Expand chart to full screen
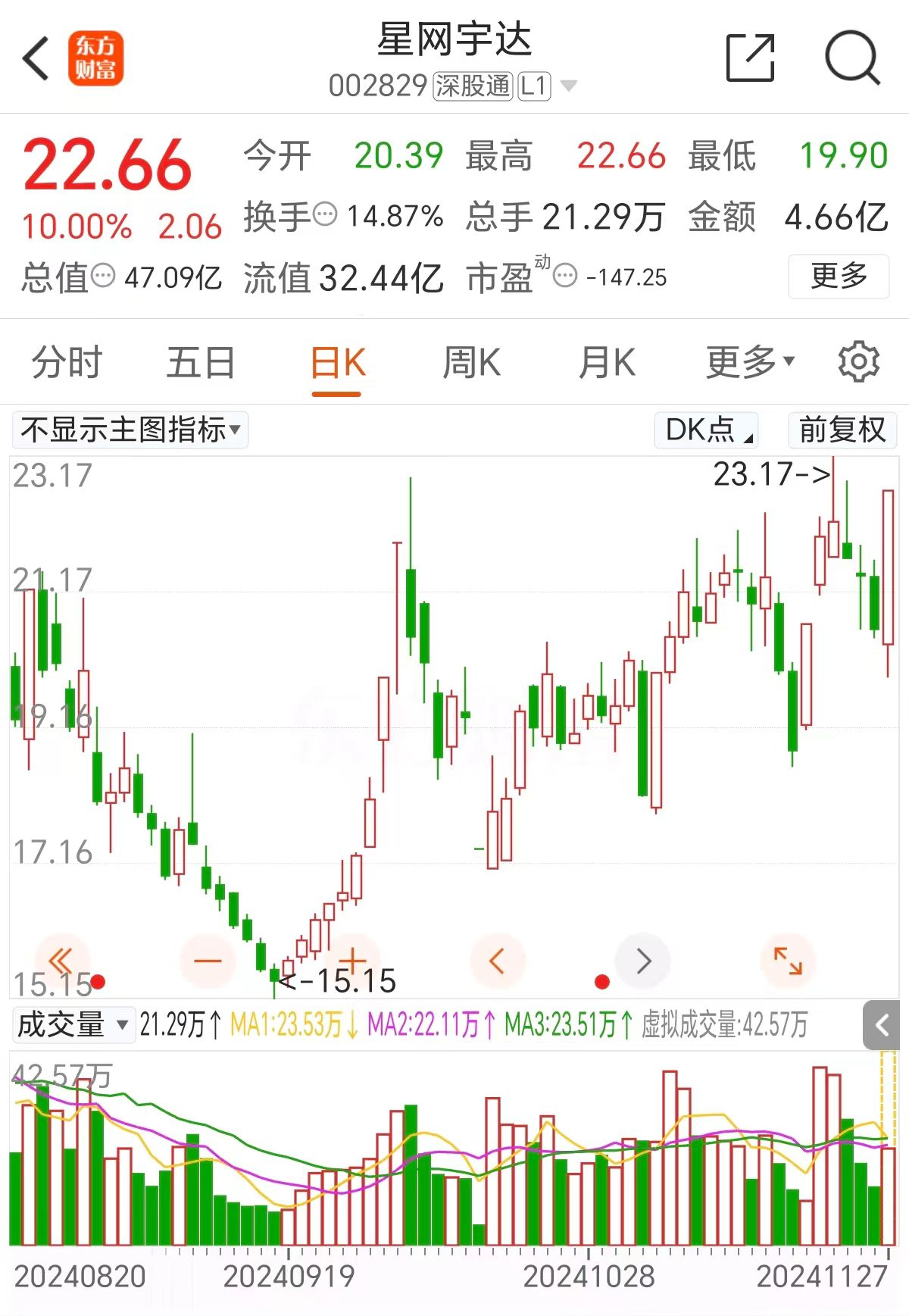This screenshot has height=1316, width=909. coord(788,961)
